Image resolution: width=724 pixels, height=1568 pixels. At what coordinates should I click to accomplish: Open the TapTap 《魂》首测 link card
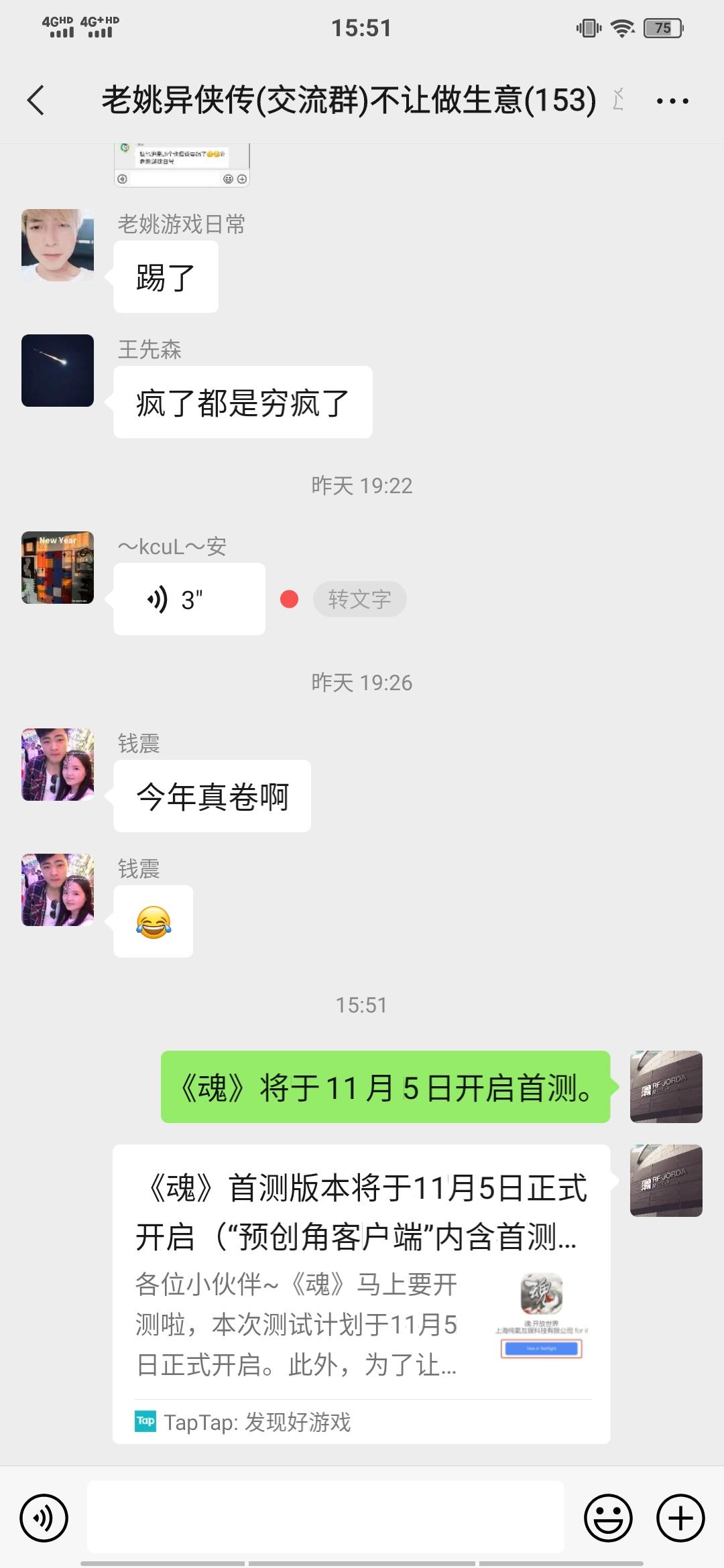coord(361,1294)
